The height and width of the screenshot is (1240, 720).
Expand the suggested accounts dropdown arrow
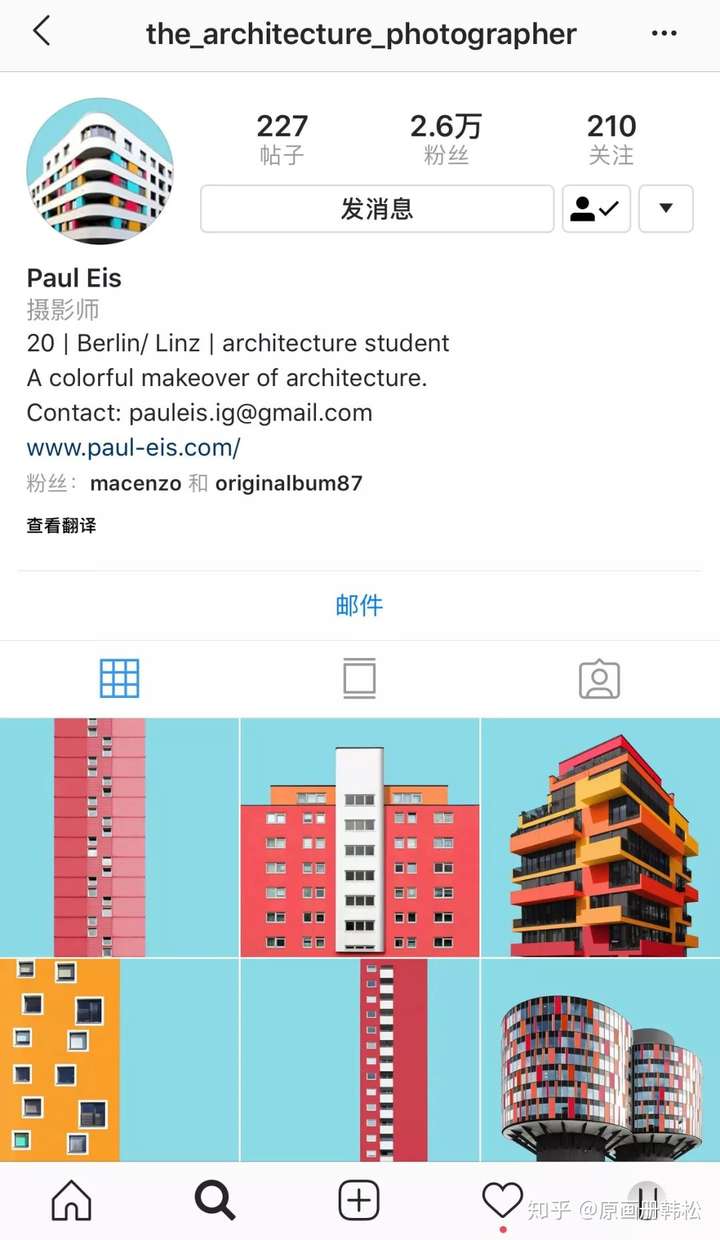pyautogui.click(x=666, y=209)
